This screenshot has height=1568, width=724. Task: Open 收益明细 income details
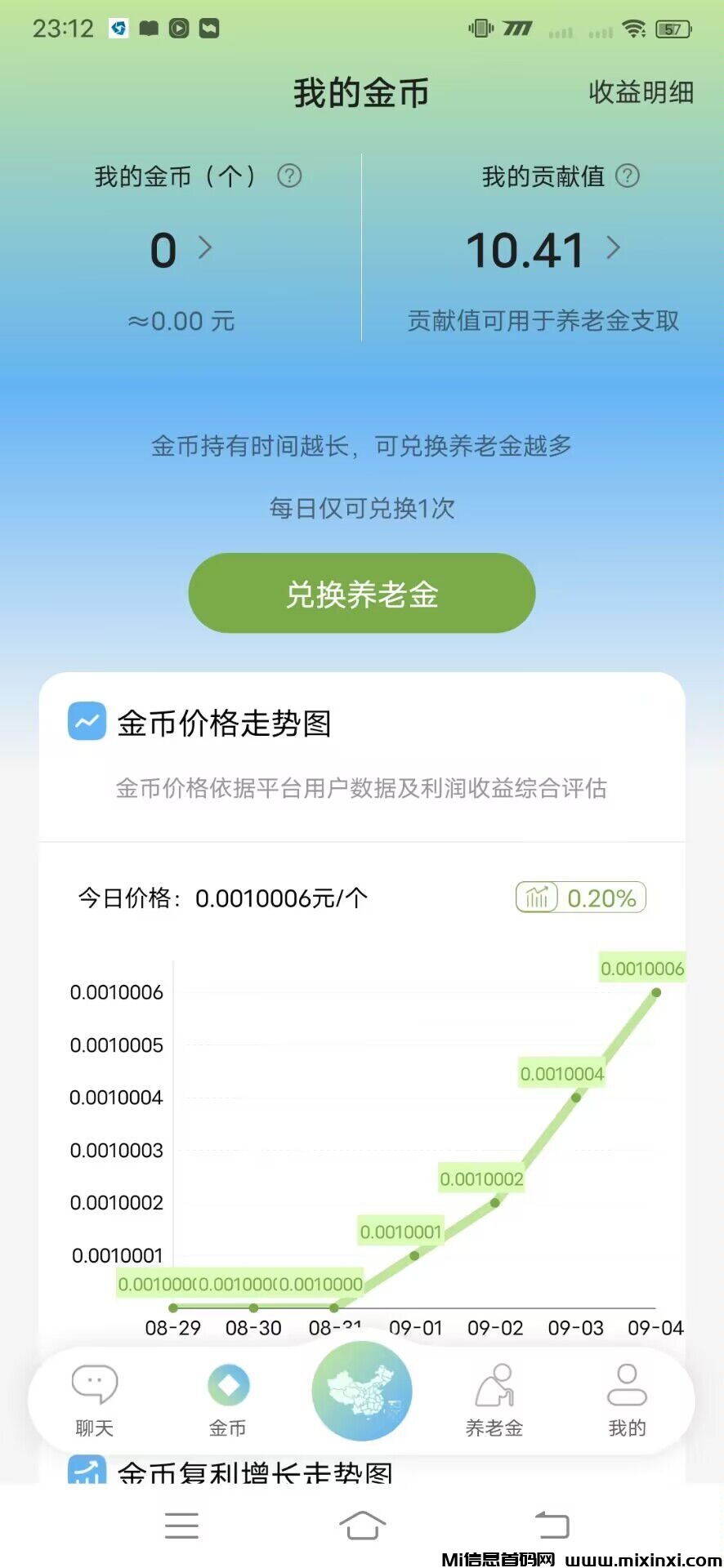tap(641, 92)
